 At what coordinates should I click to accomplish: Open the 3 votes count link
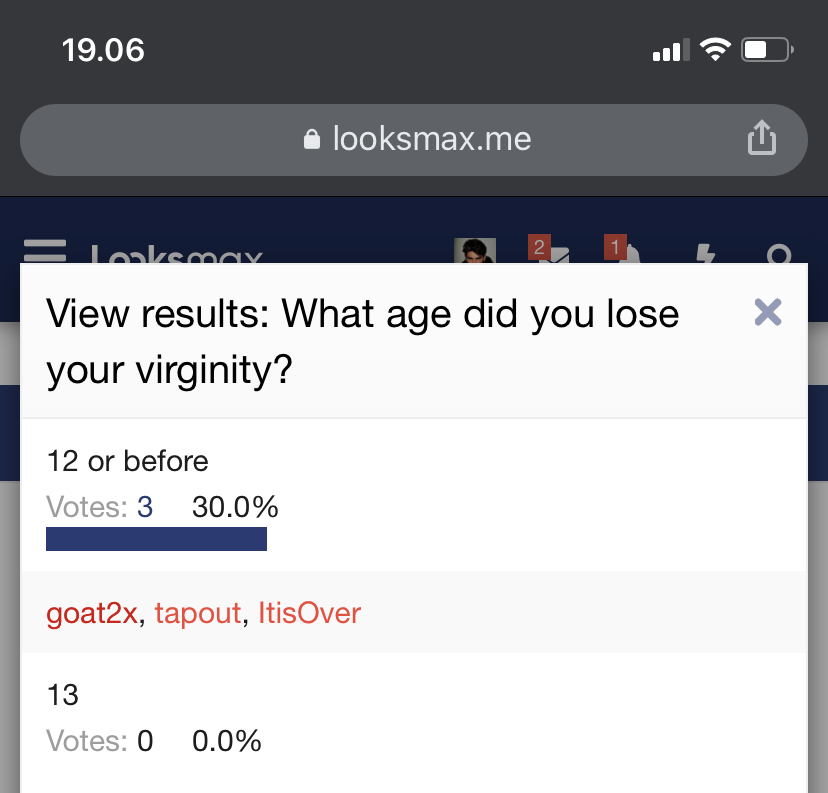(x=145, y=508)
